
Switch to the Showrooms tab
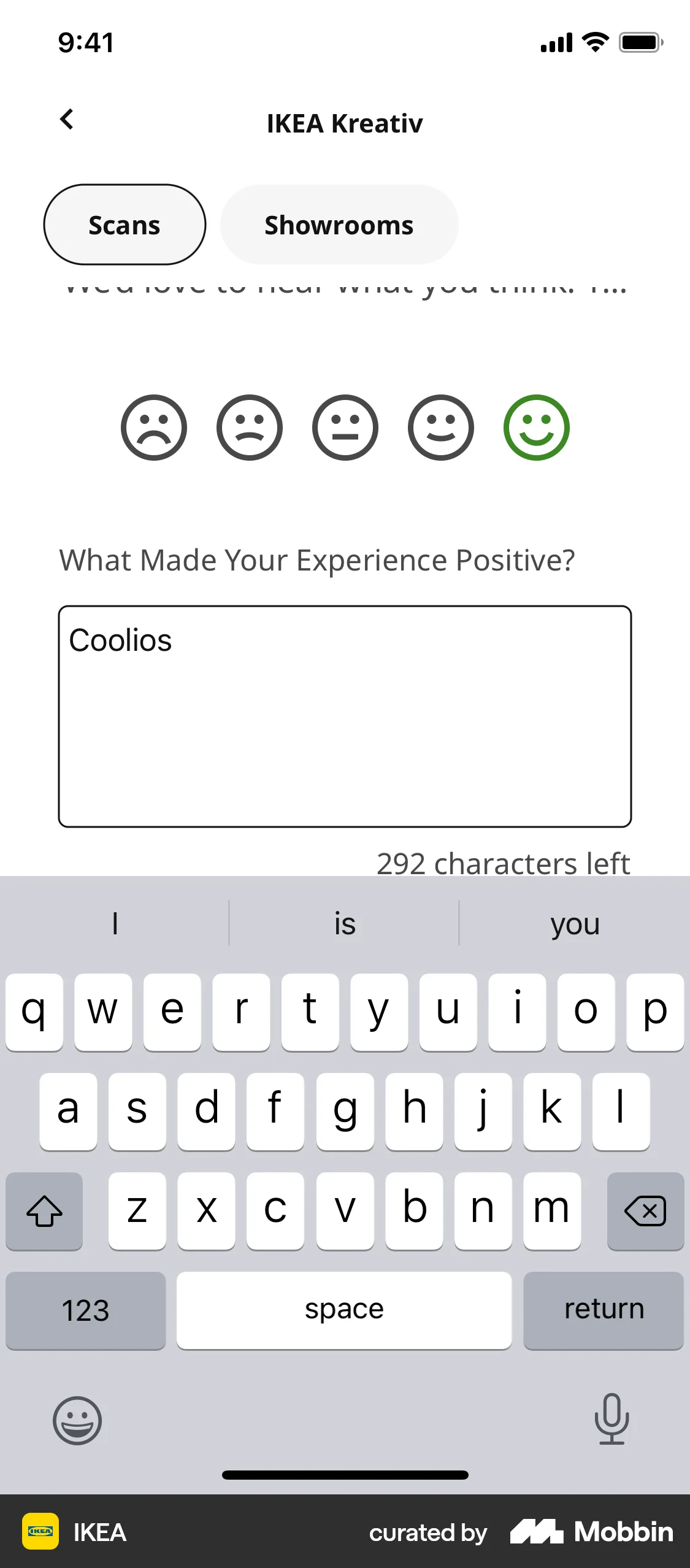tap(339, 225)
